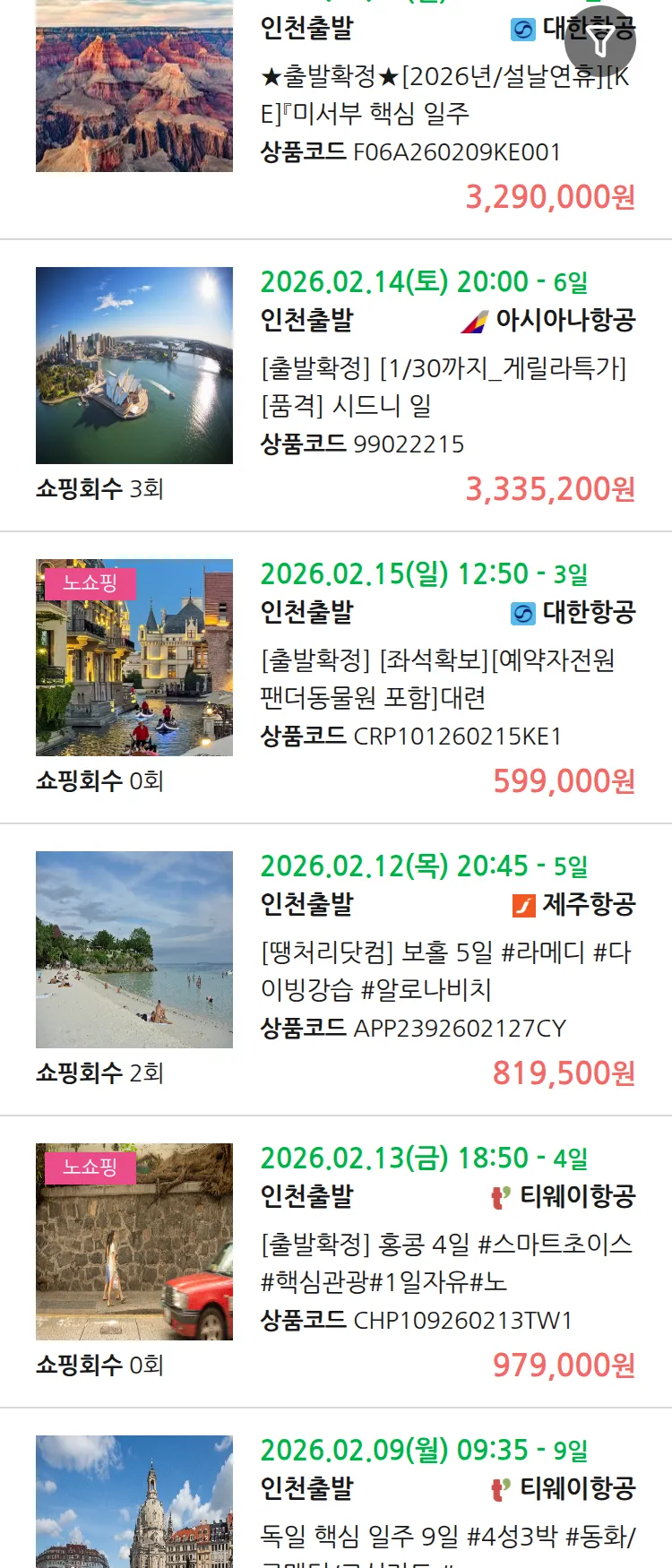672x1568 pixels.
Task: Open the Sydney tour with Asiana Airlines
Action: point(444,386)
